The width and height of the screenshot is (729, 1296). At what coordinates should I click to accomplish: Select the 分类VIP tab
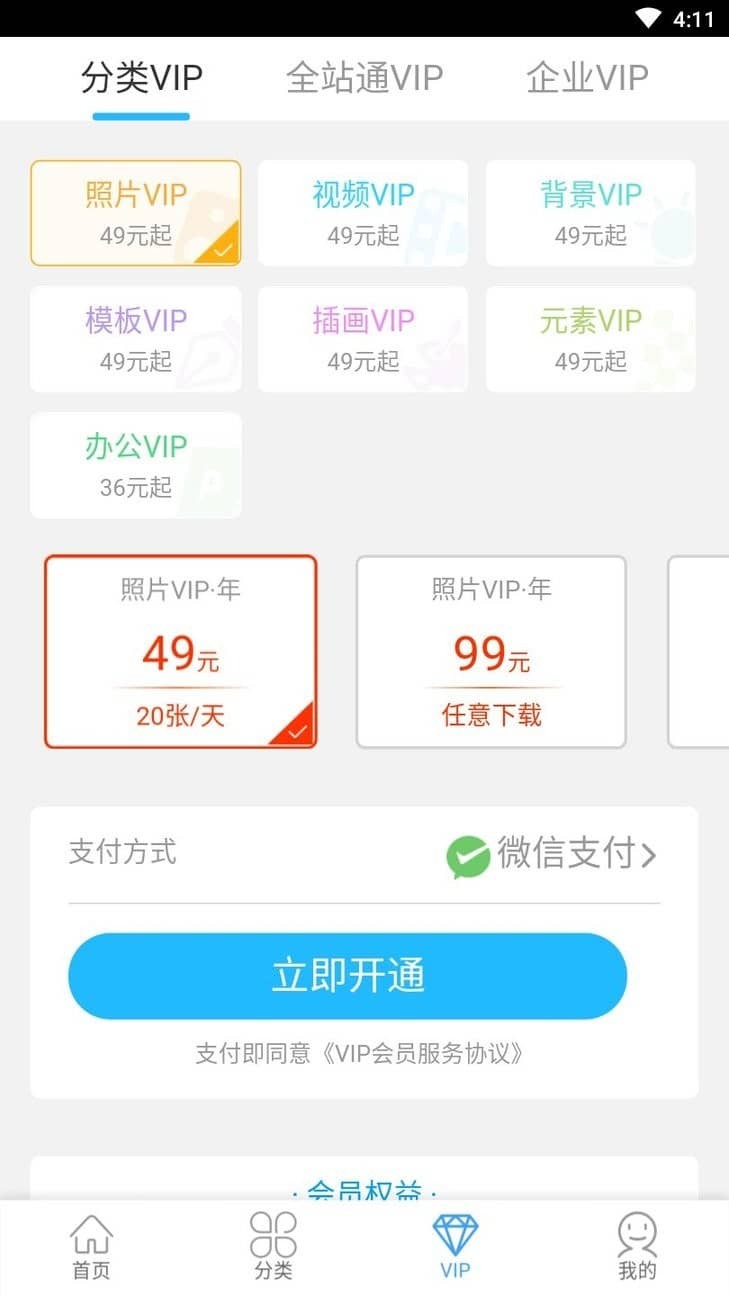141,78
